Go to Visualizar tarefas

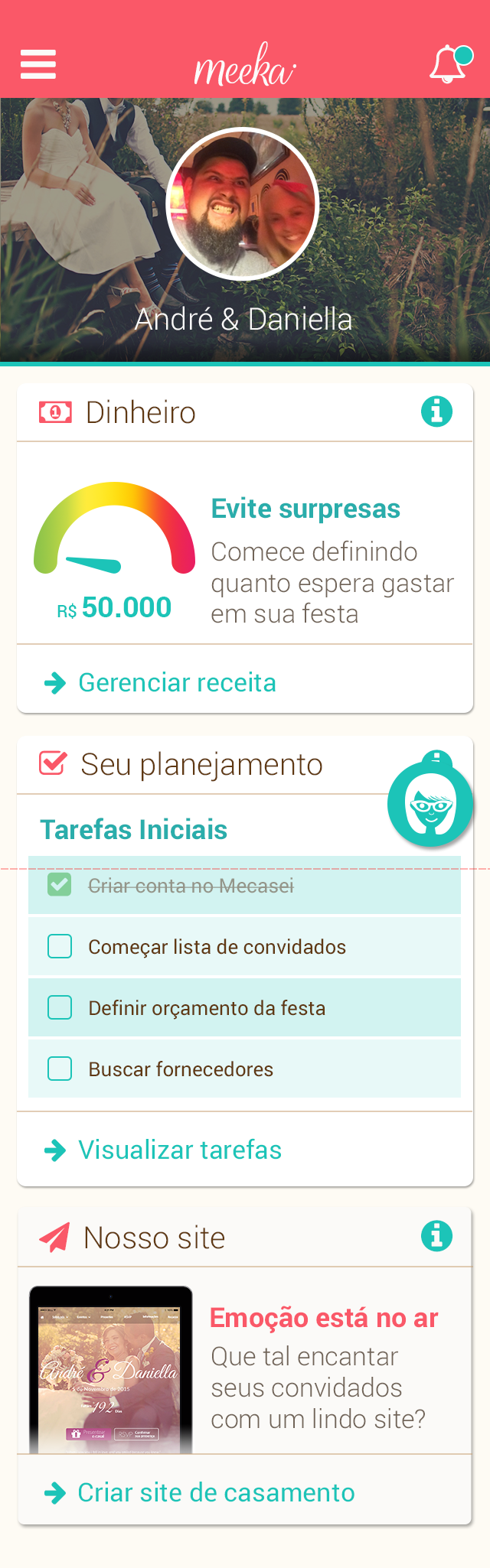[179, 1150]
